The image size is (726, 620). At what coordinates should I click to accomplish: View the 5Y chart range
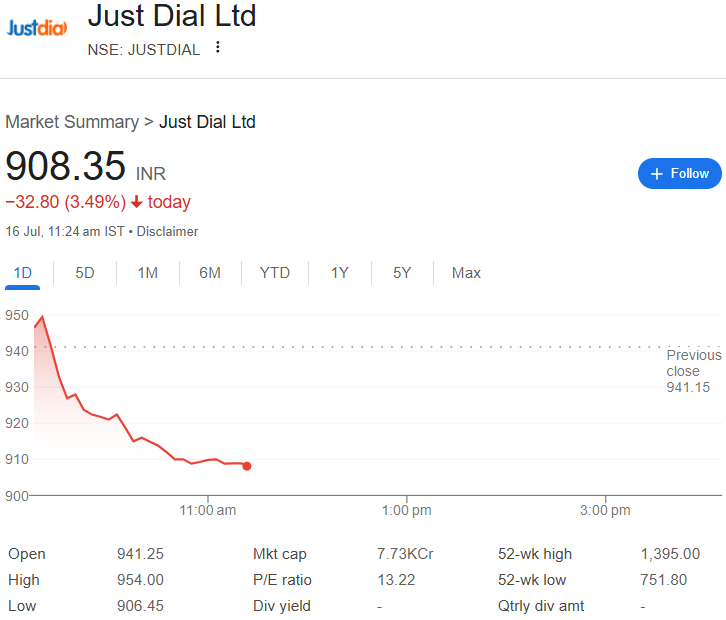pyautogui.click(x=402, y=273)
